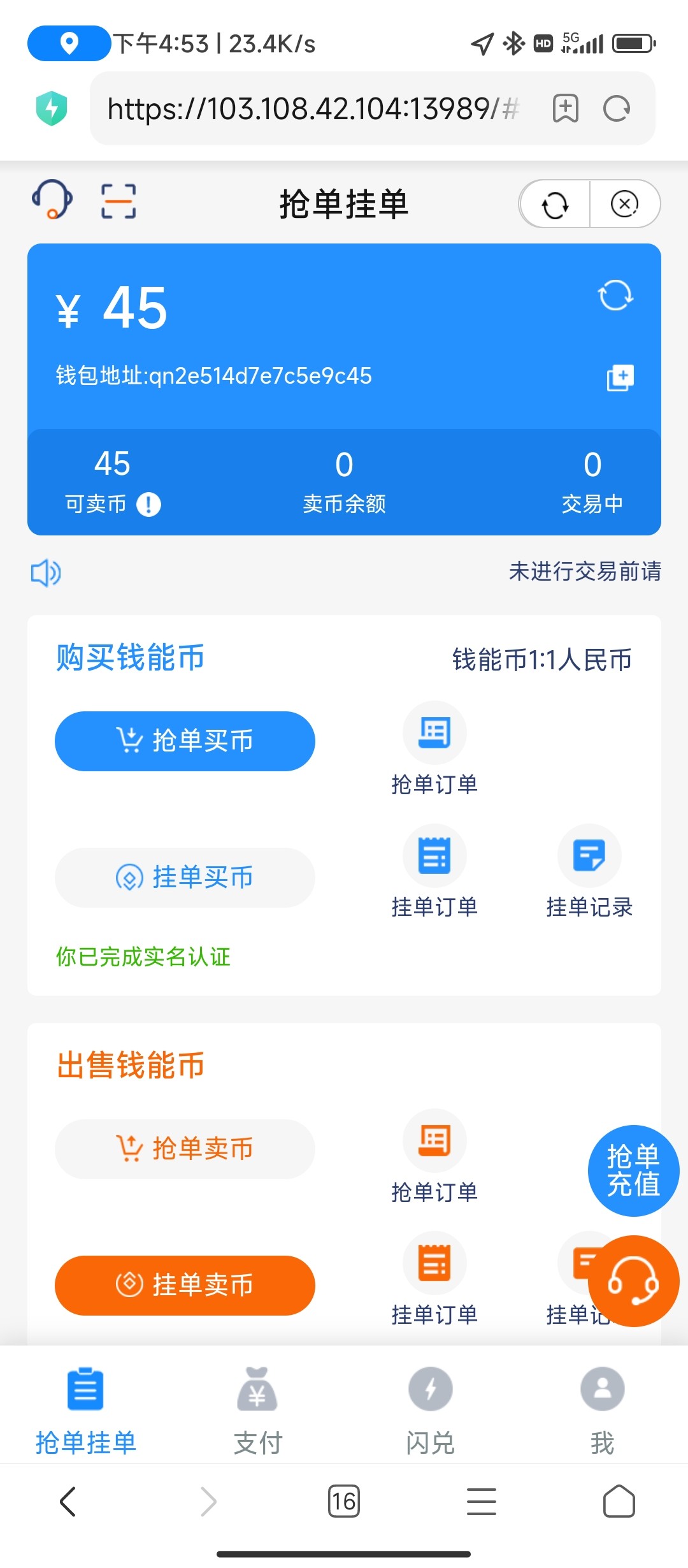
Task: Close the mini program with the X button
Action: click(x=624, y=204)
